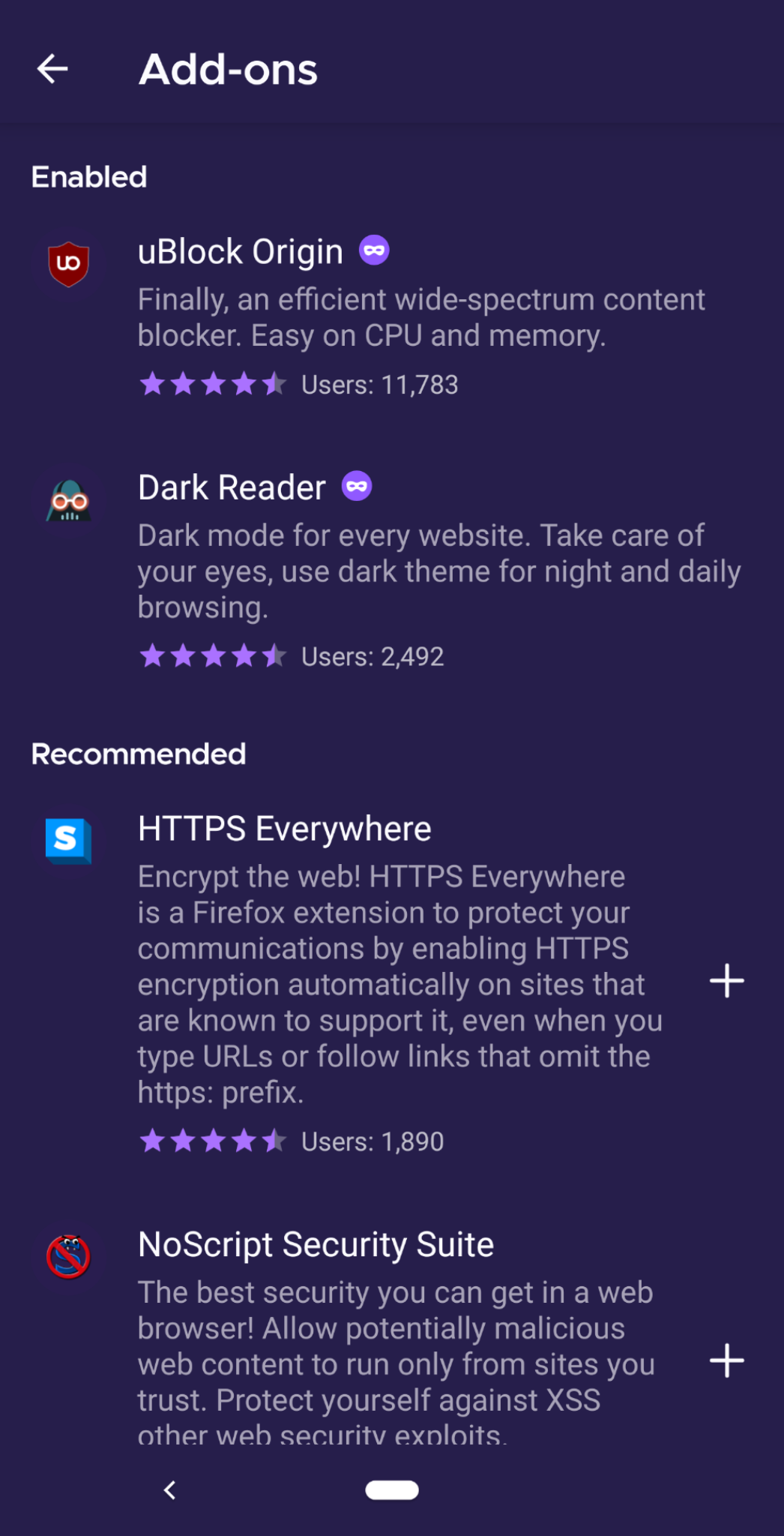
Task: Add the HTTPS Everywhere extension with plus icon
Action: coord(726,981)
